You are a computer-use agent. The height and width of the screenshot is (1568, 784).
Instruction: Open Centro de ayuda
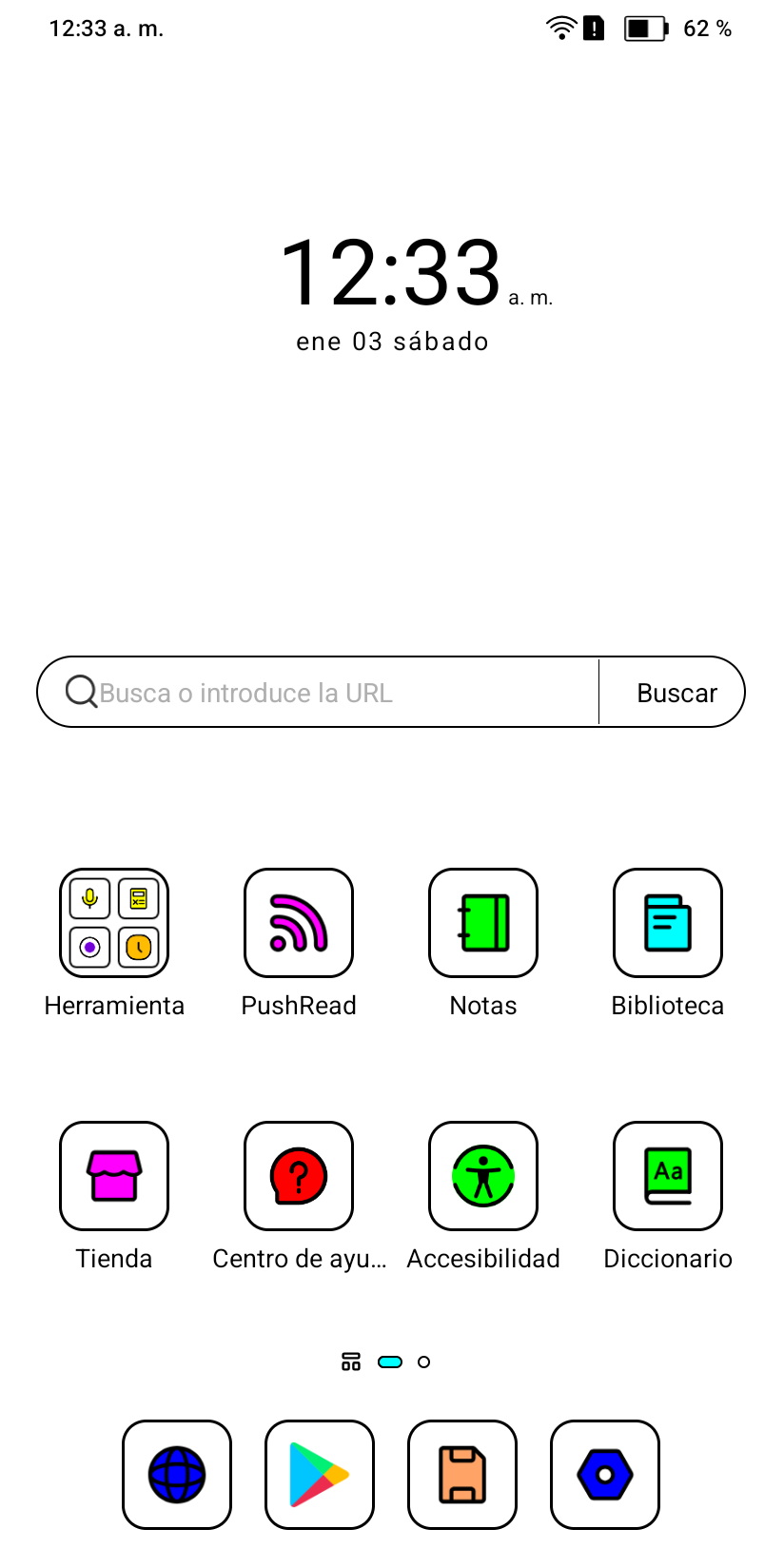point(299,1176)
